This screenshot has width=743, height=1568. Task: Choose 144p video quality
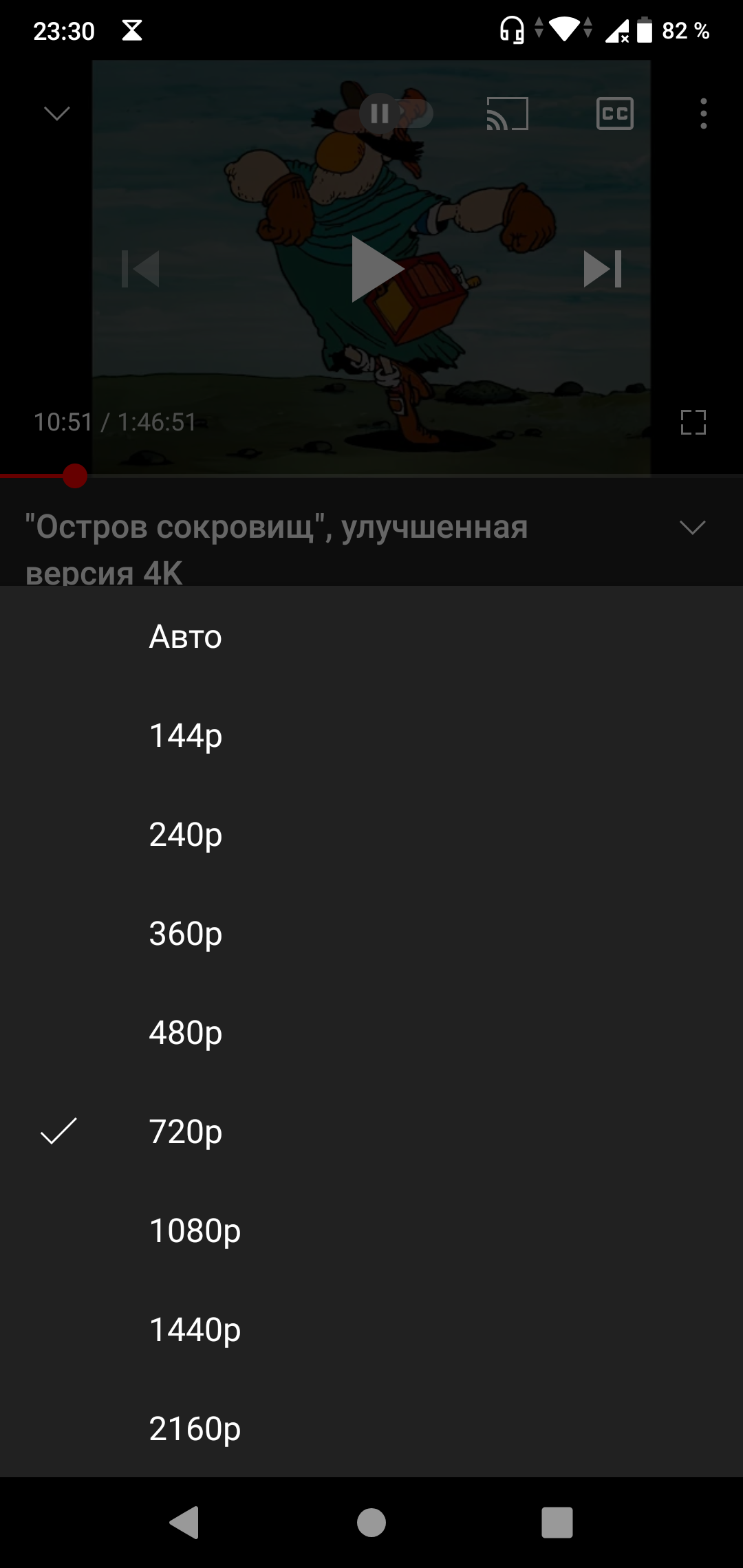tap(371, 735)
